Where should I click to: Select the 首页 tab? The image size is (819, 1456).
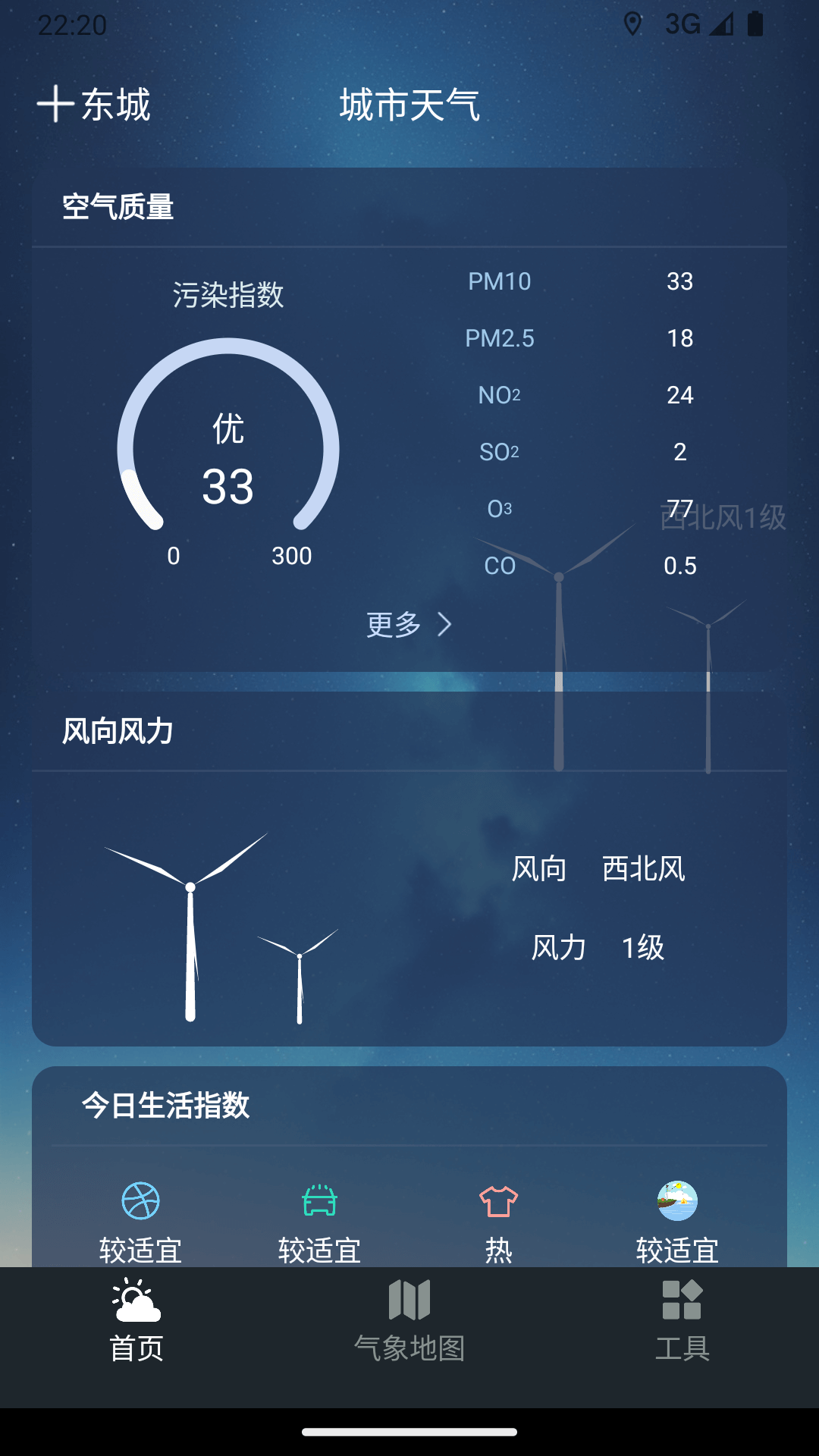click(x=136, y=1323)
